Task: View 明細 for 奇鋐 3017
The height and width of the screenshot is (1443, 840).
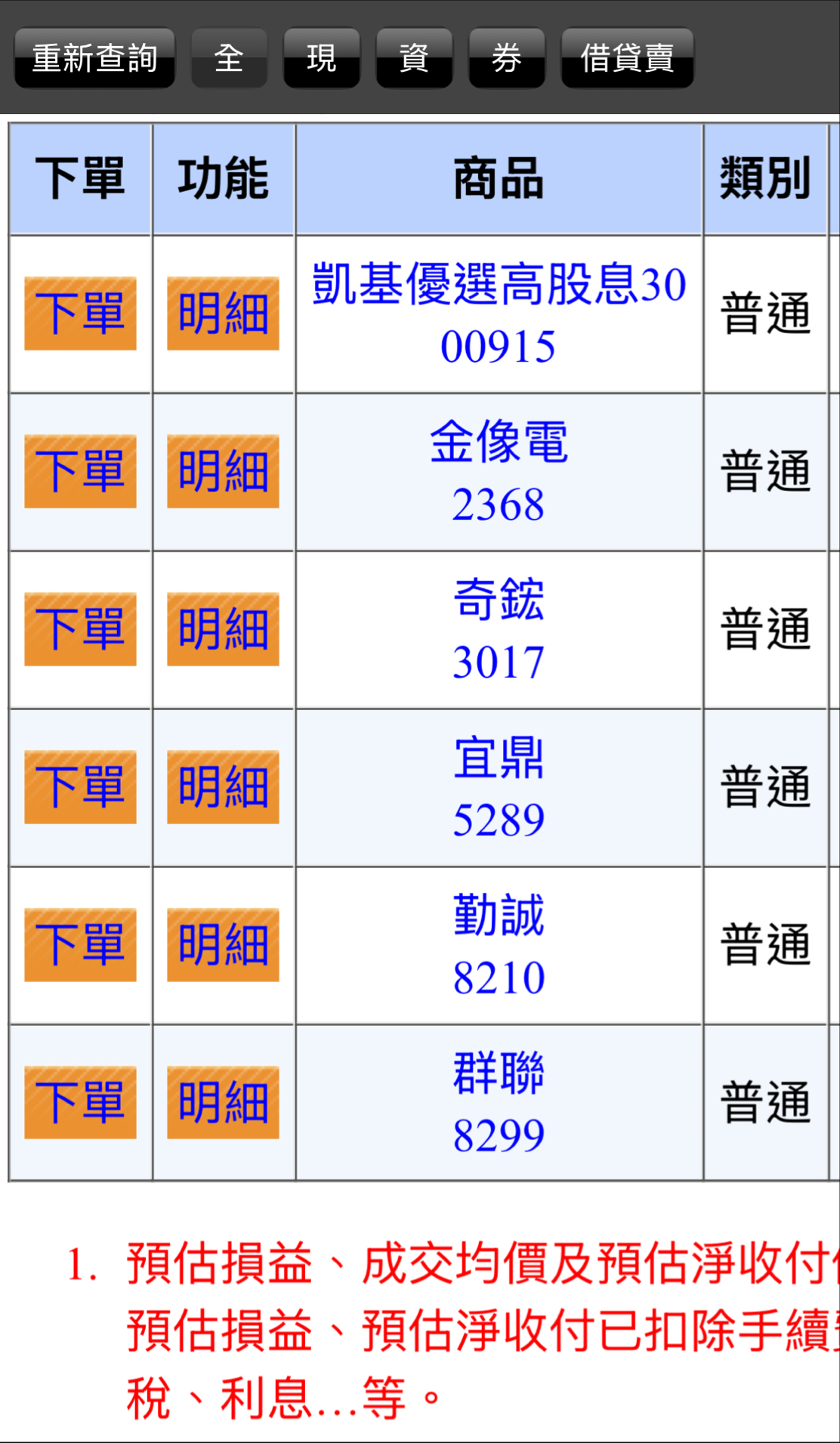Action: [x=223, y=629]
